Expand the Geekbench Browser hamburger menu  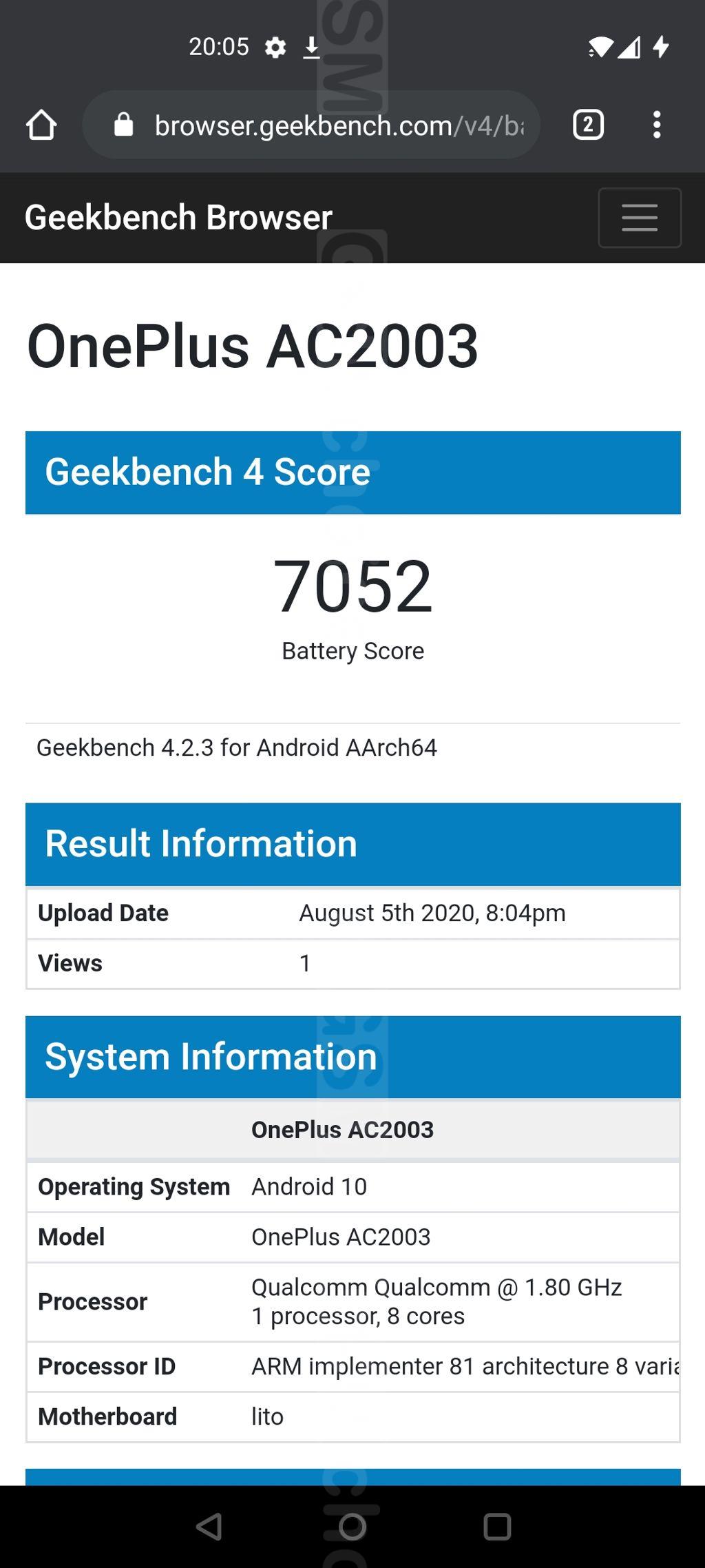pos(640,218)
